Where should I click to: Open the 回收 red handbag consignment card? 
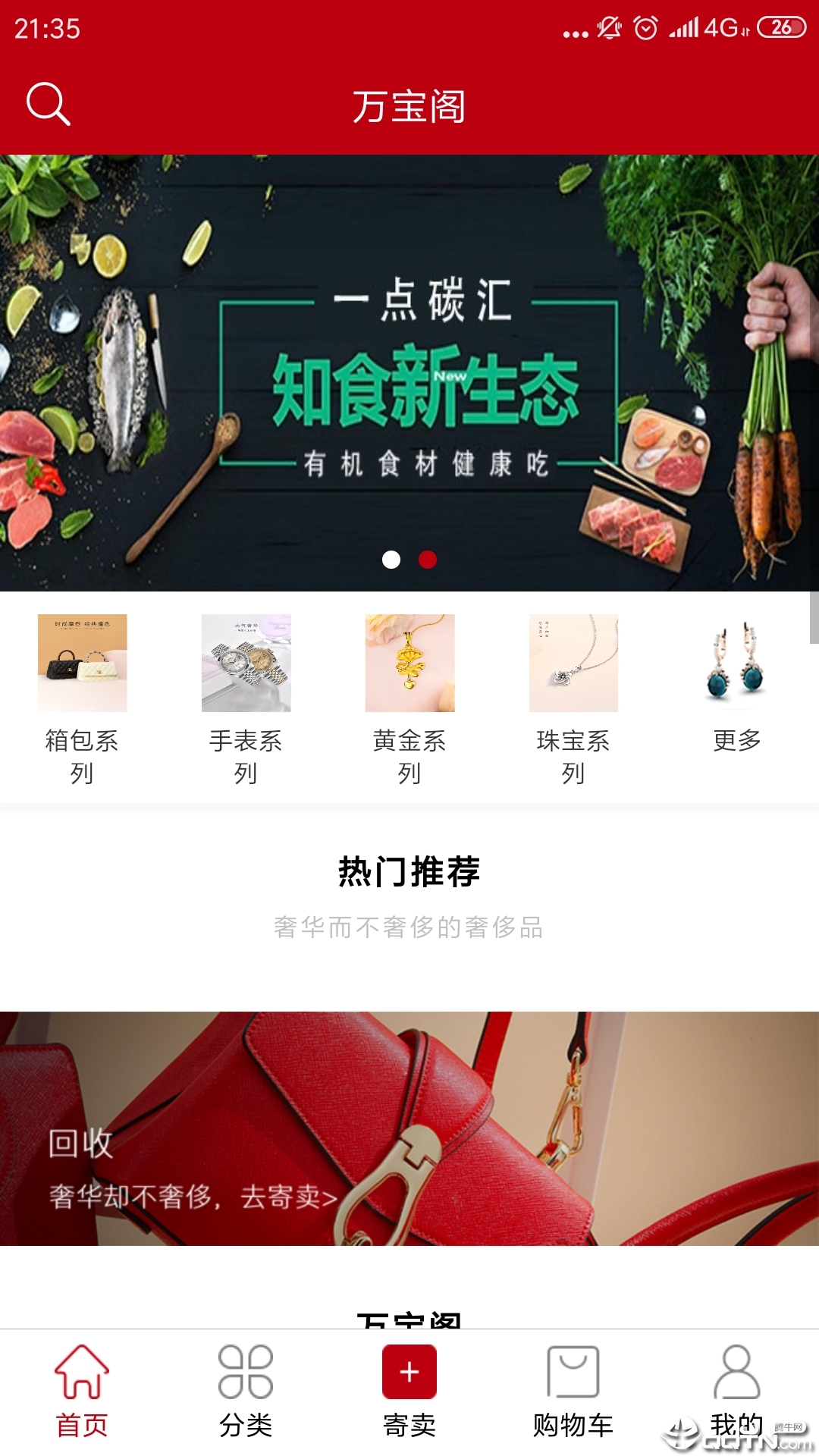[x=409, y=1128]
